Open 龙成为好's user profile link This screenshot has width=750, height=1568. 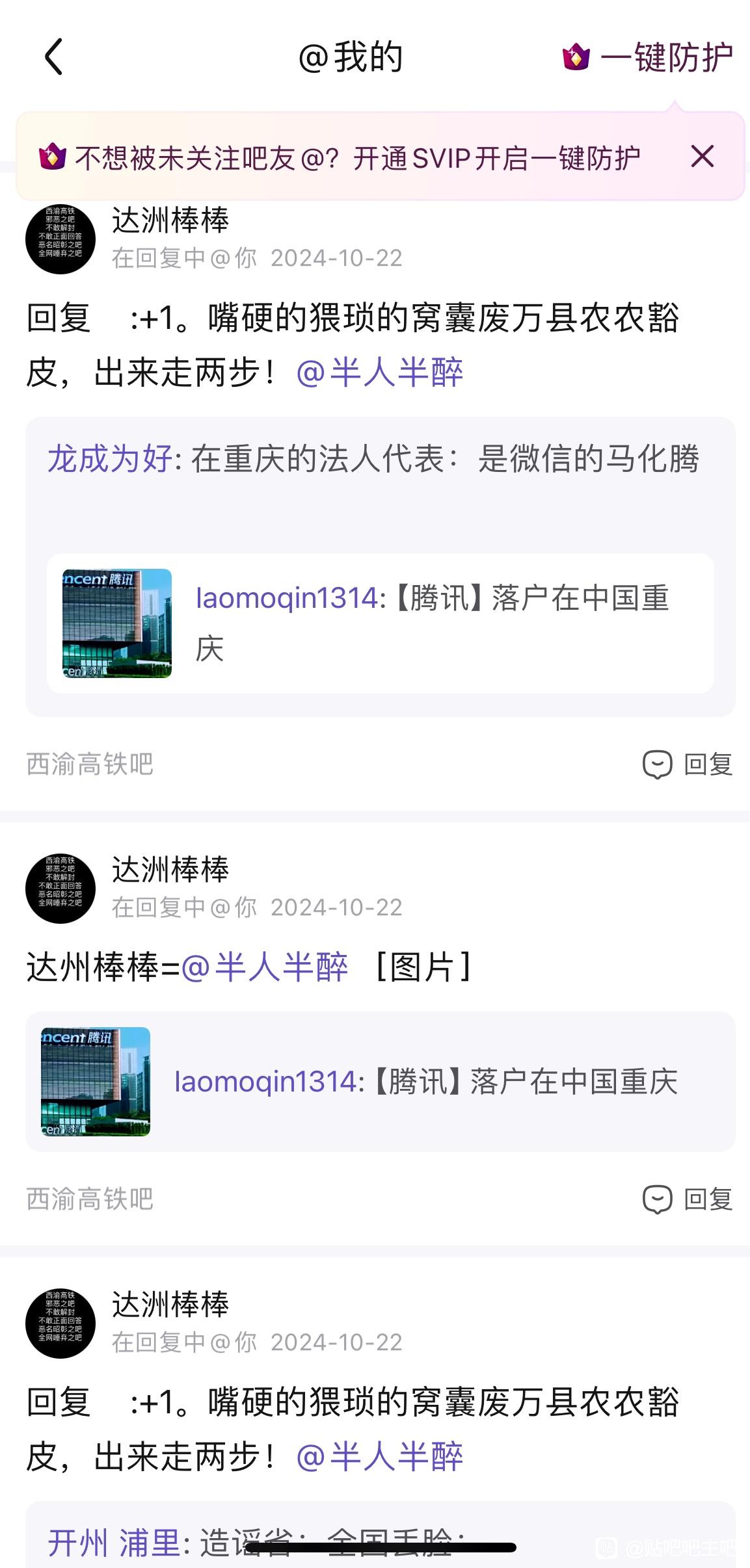[110, 459]
